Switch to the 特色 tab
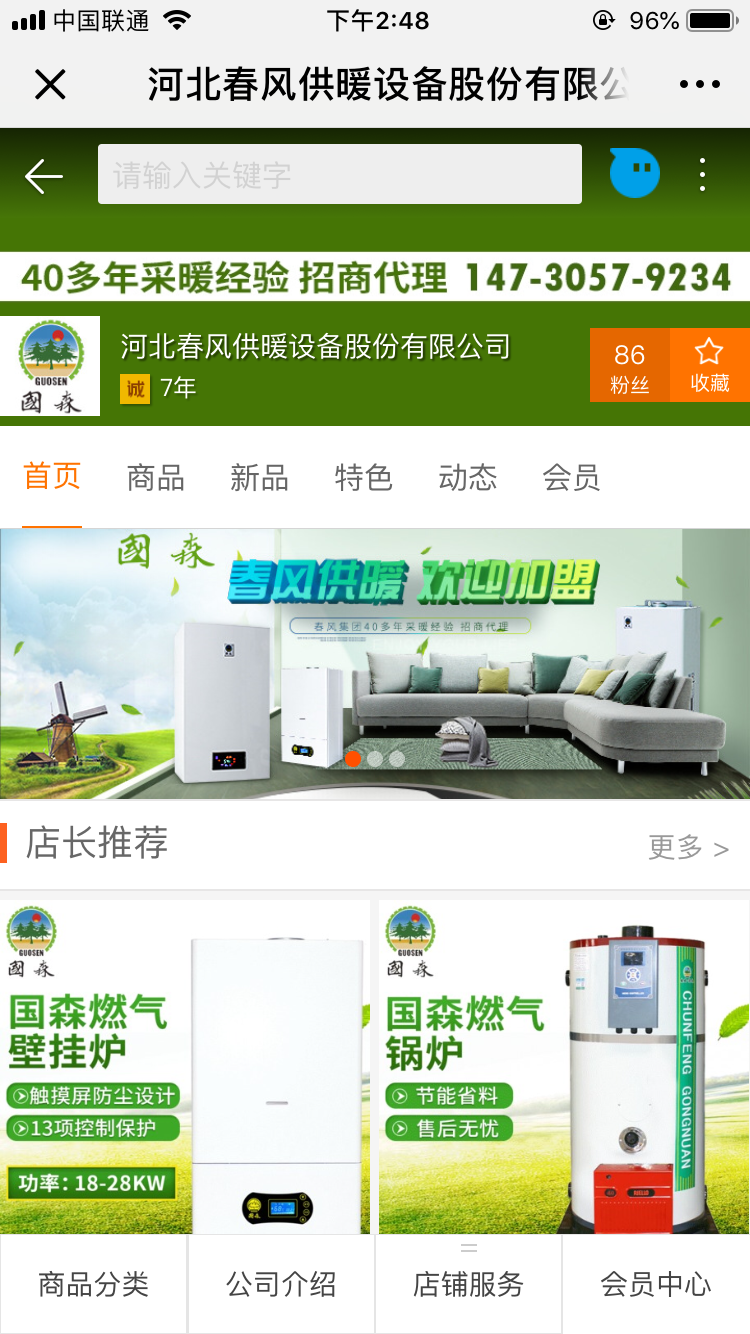The height and width of the screenshot is (1334, 750). coord(363,478)
